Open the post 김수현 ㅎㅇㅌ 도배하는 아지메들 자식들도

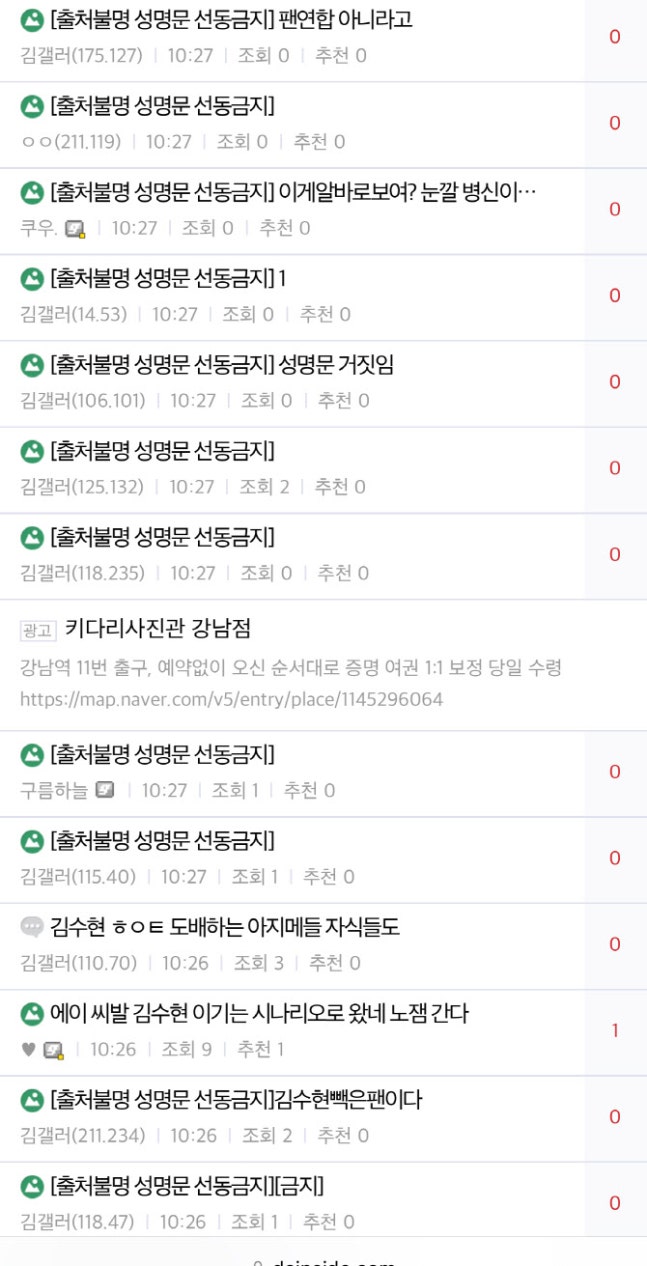click(224, 927)
